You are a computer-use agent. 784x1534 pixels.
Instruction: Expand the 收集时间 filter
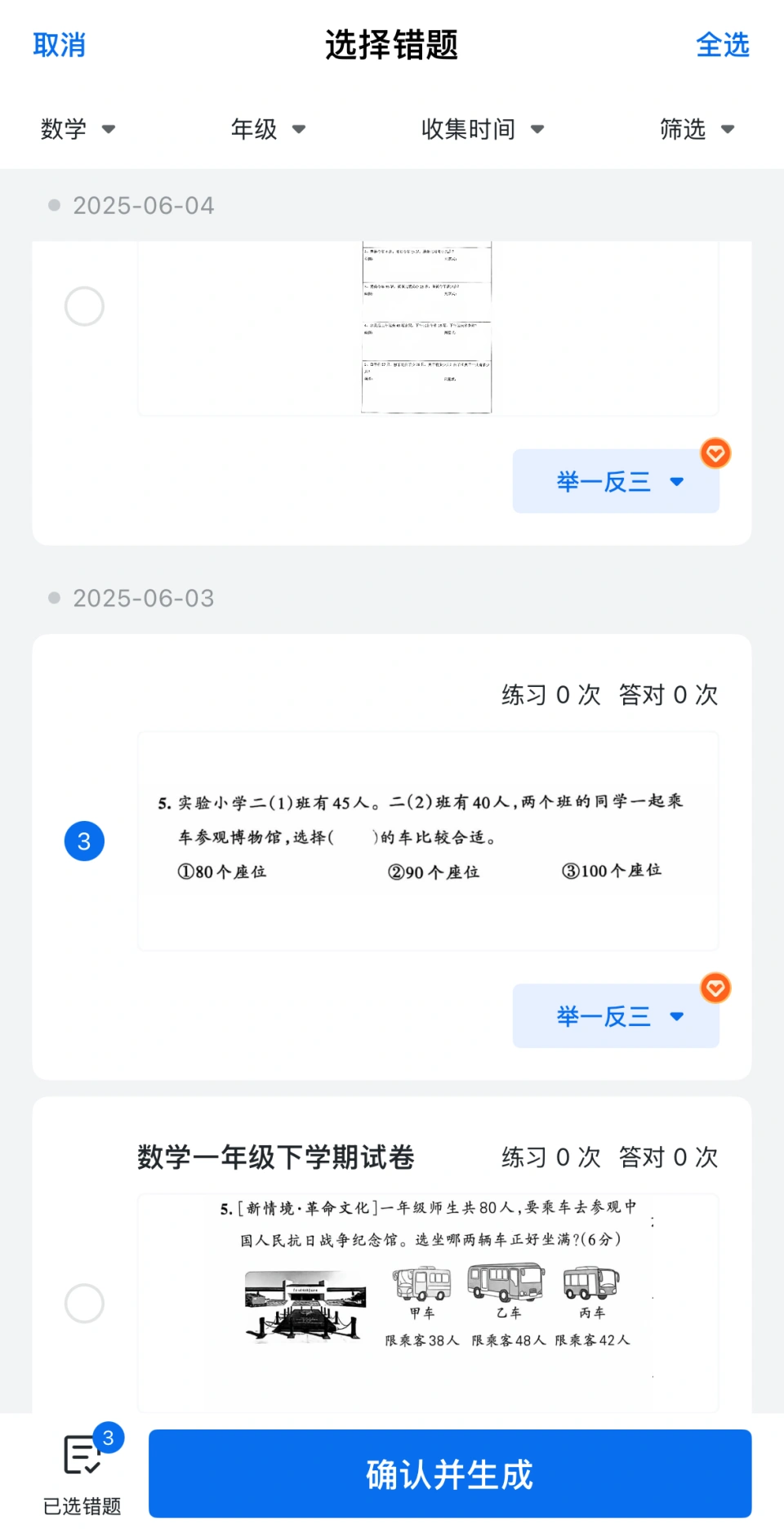pyautogui.click(x=483, y=129)
